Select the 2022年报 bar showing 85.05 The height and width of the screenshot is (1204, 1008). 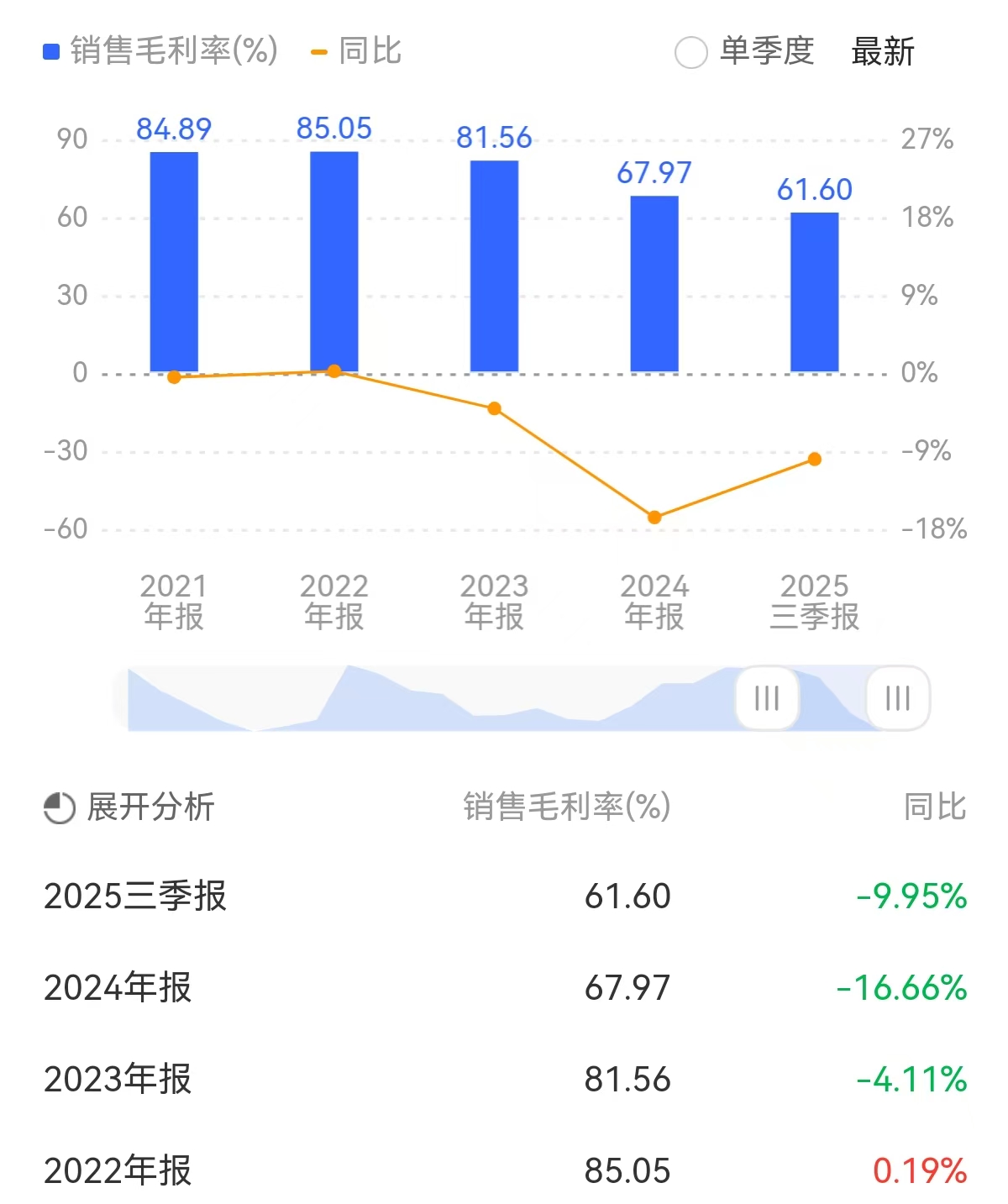334,261
